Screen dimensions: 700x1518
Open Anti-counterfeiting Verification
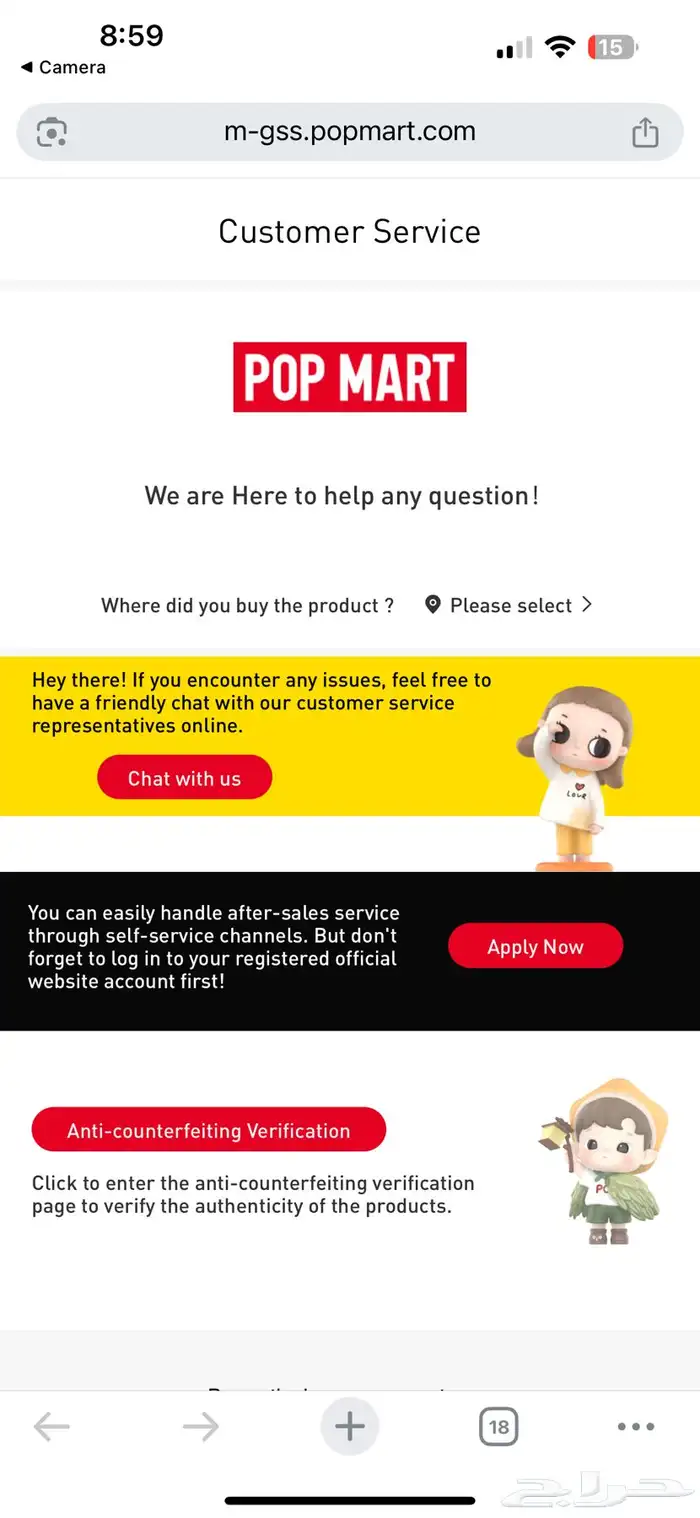tap(209, 1130)
